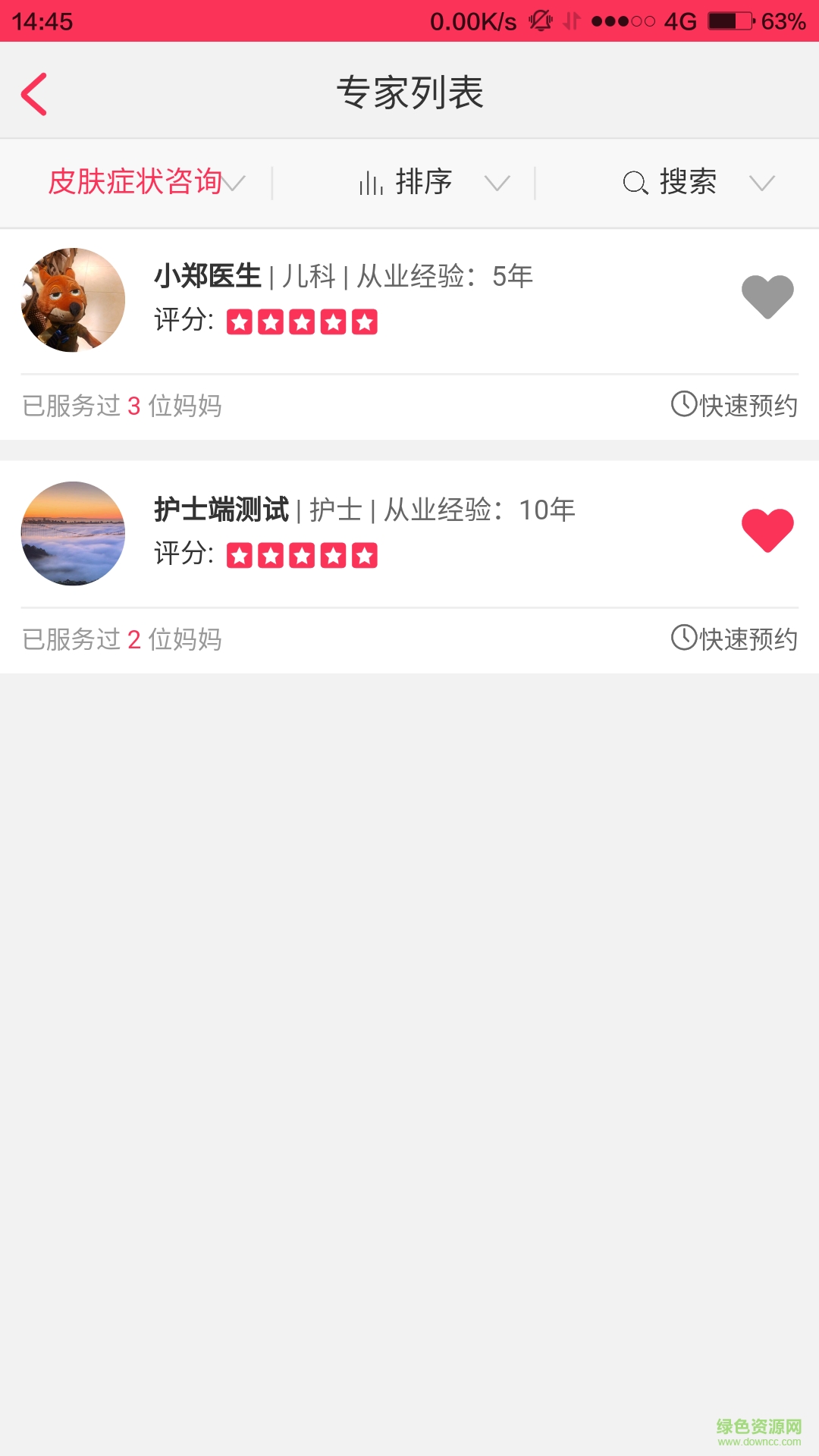This screenshot has height=1456, width=819.
Task: Go back from the 专家列表 page
Action: click(35, 94)
